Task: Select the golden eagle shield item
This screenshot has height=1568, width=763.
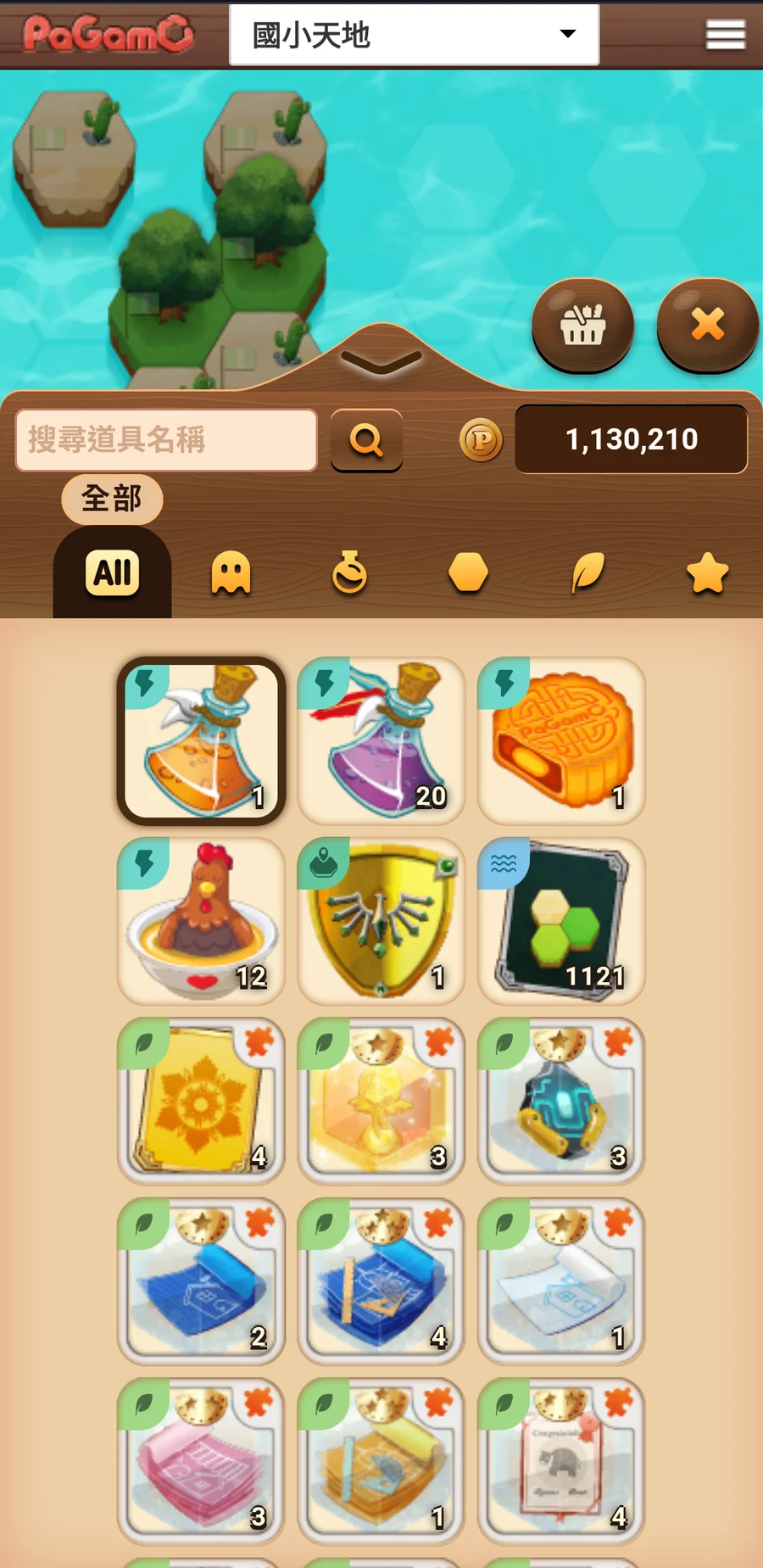Action: (x=381, y=921)
